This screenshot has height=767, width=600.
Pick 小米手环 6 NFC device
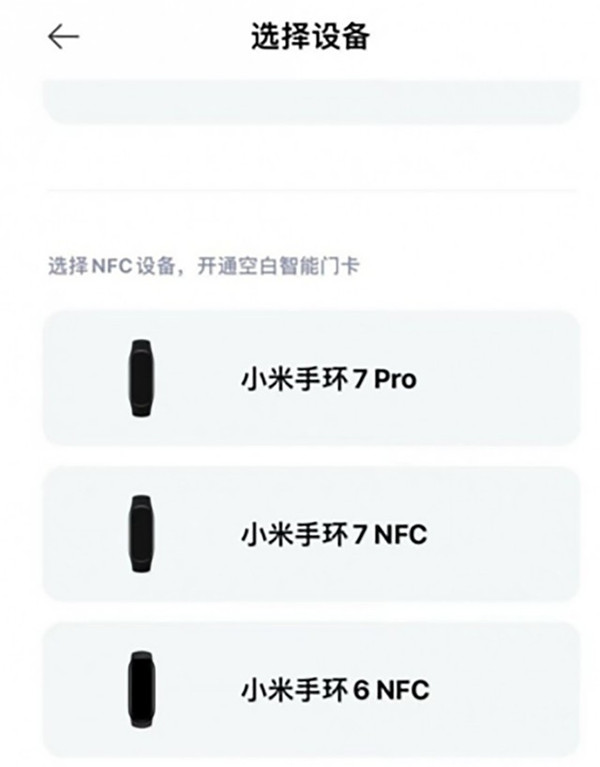(310, 689)
